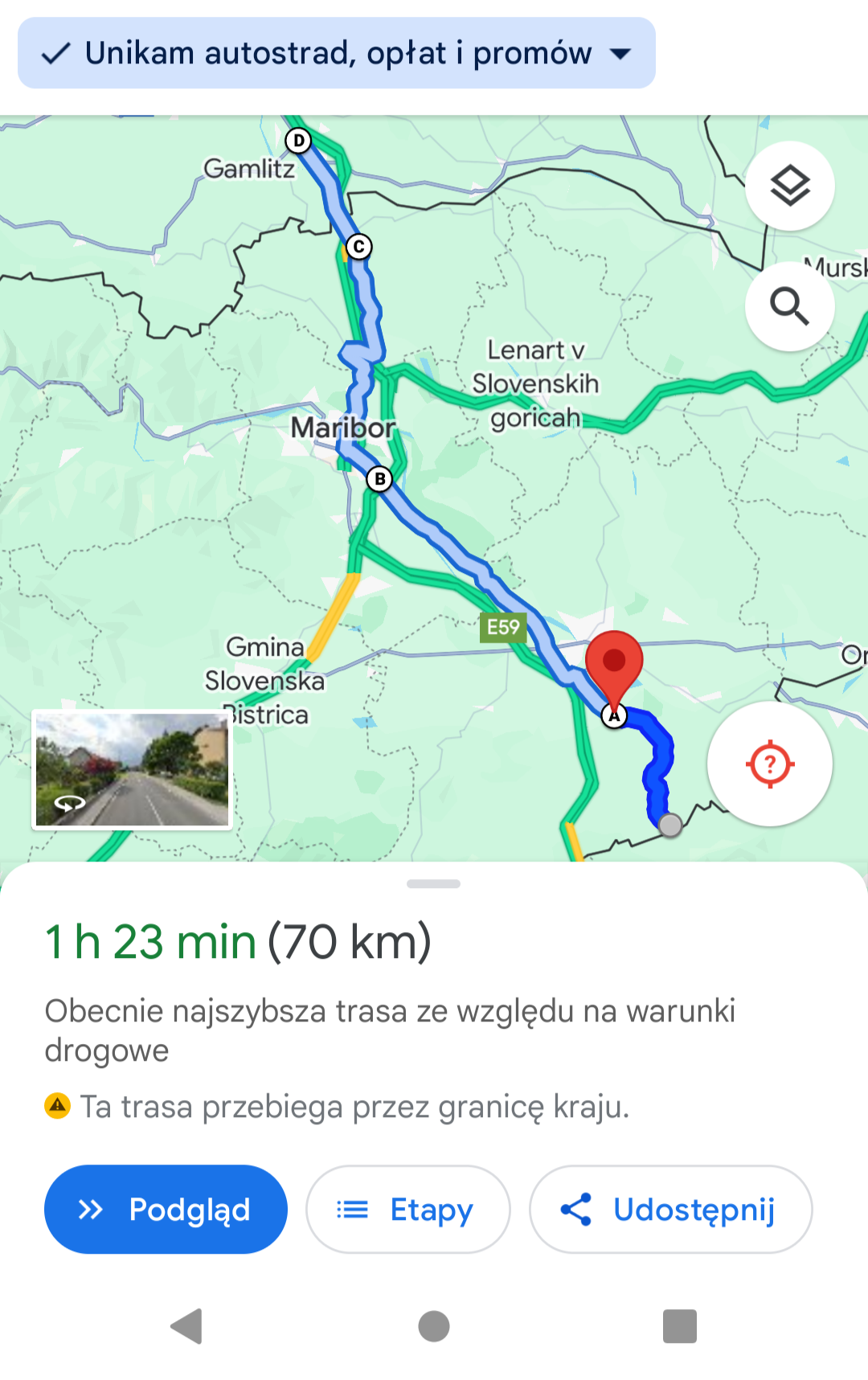868x1380 pixels.
Task: Open the Street View thumbnail
Action: point(133,770)
